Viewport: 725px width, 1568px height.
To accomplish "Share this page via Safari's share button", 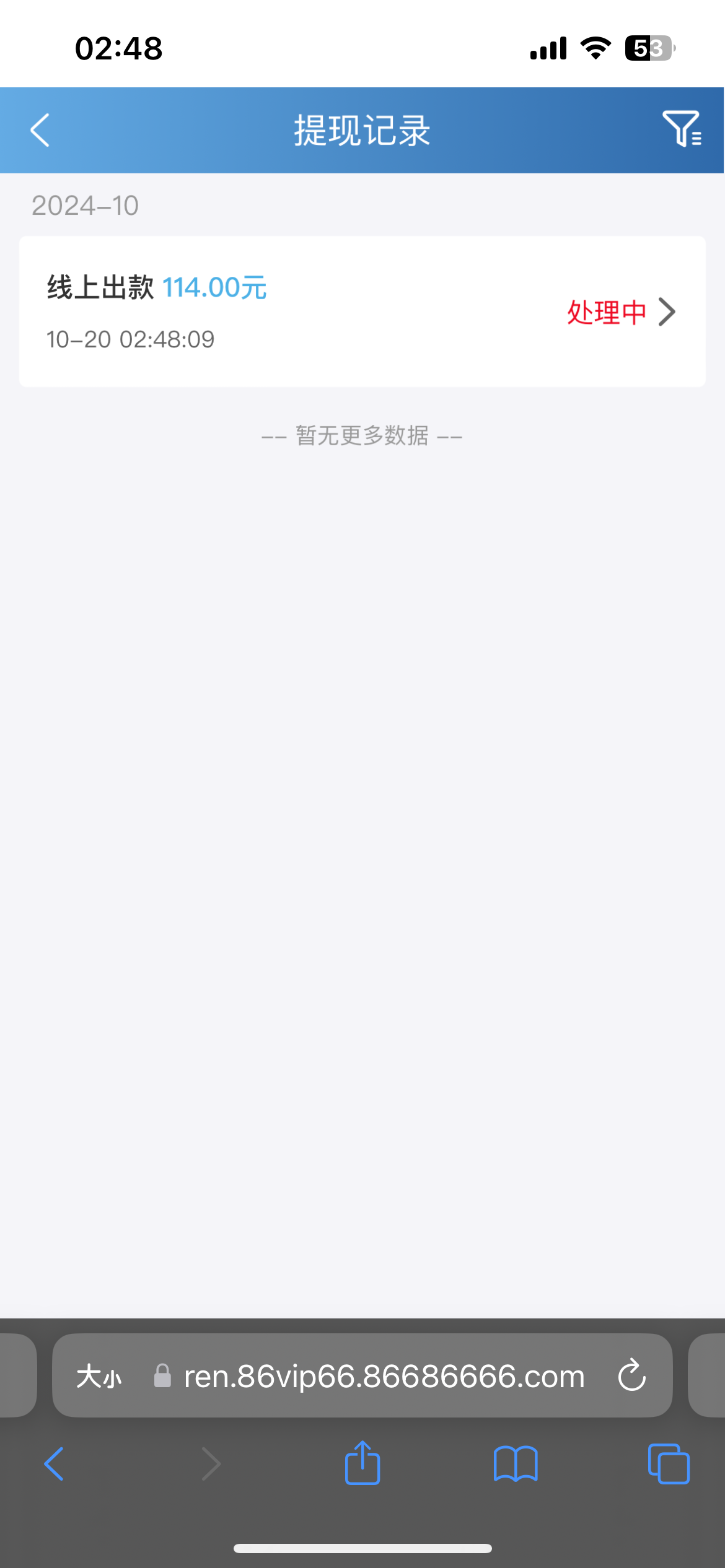I will pyautogui.click(x=362, y=1463).
